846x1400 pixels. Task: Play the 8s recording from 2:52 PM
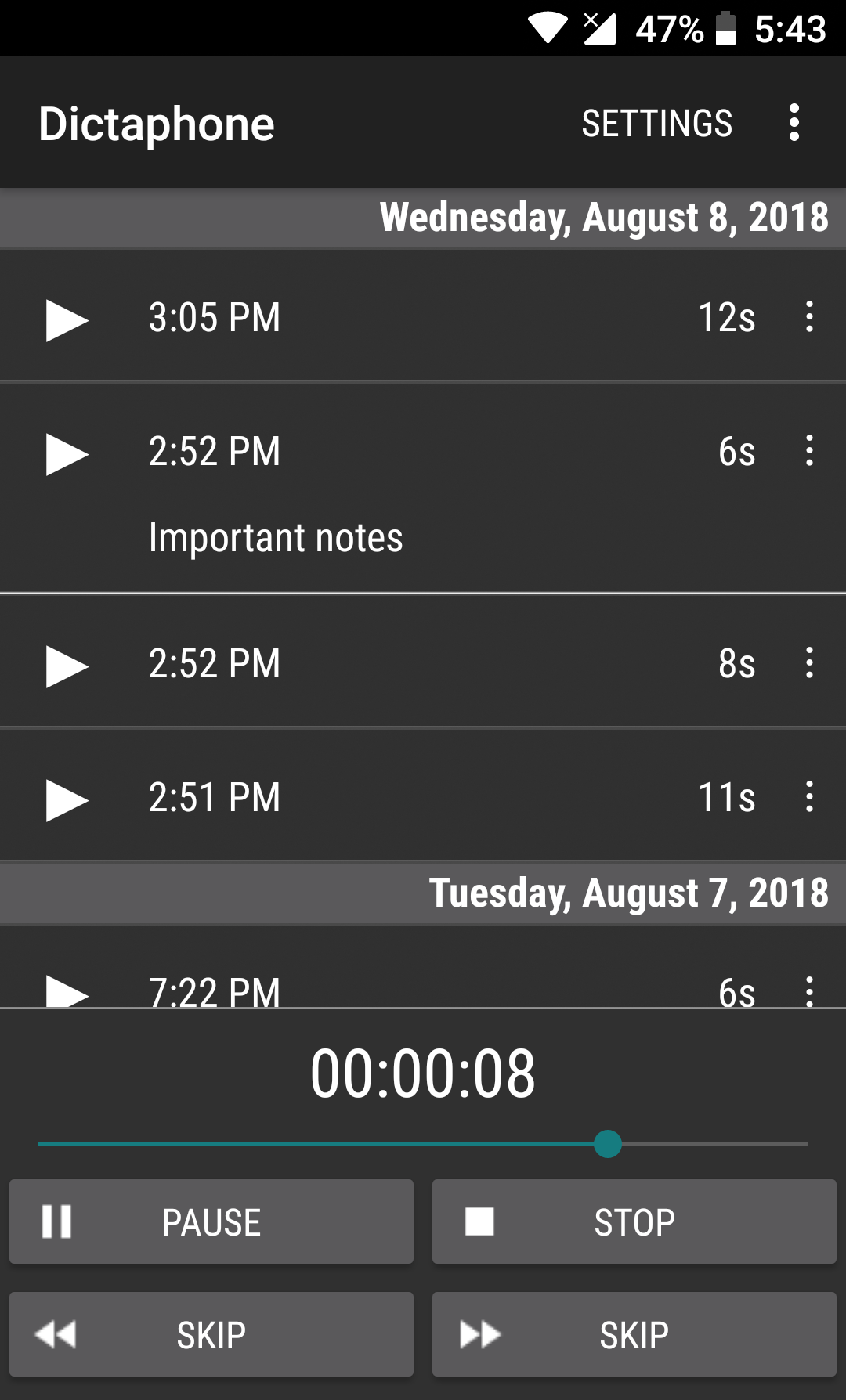tap(67, 666)
